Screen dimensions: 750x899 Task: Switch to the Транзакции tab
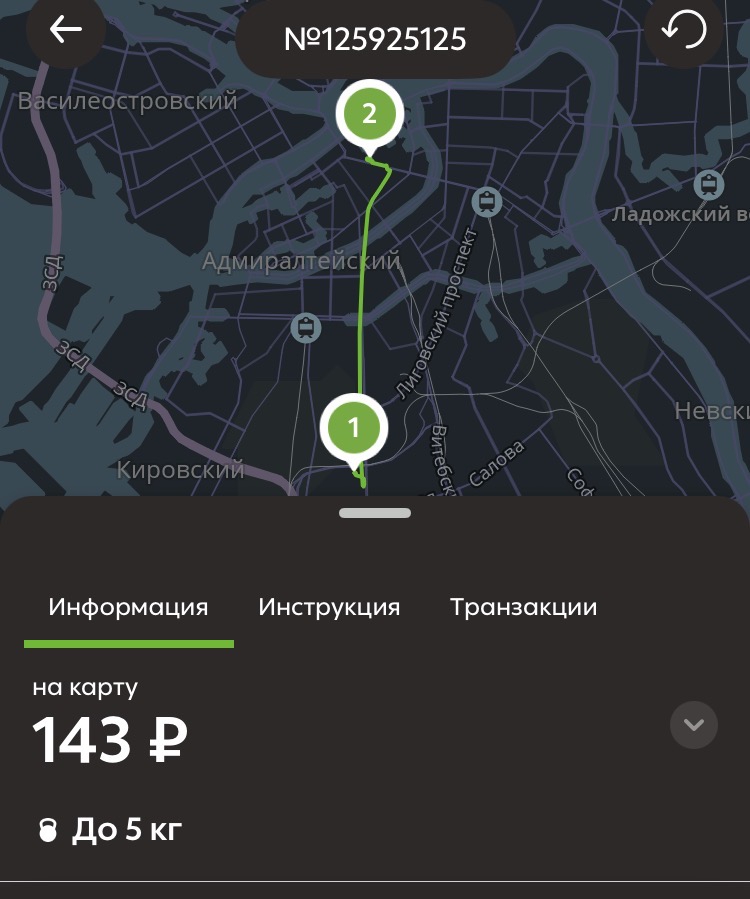(x=523, y=607)
